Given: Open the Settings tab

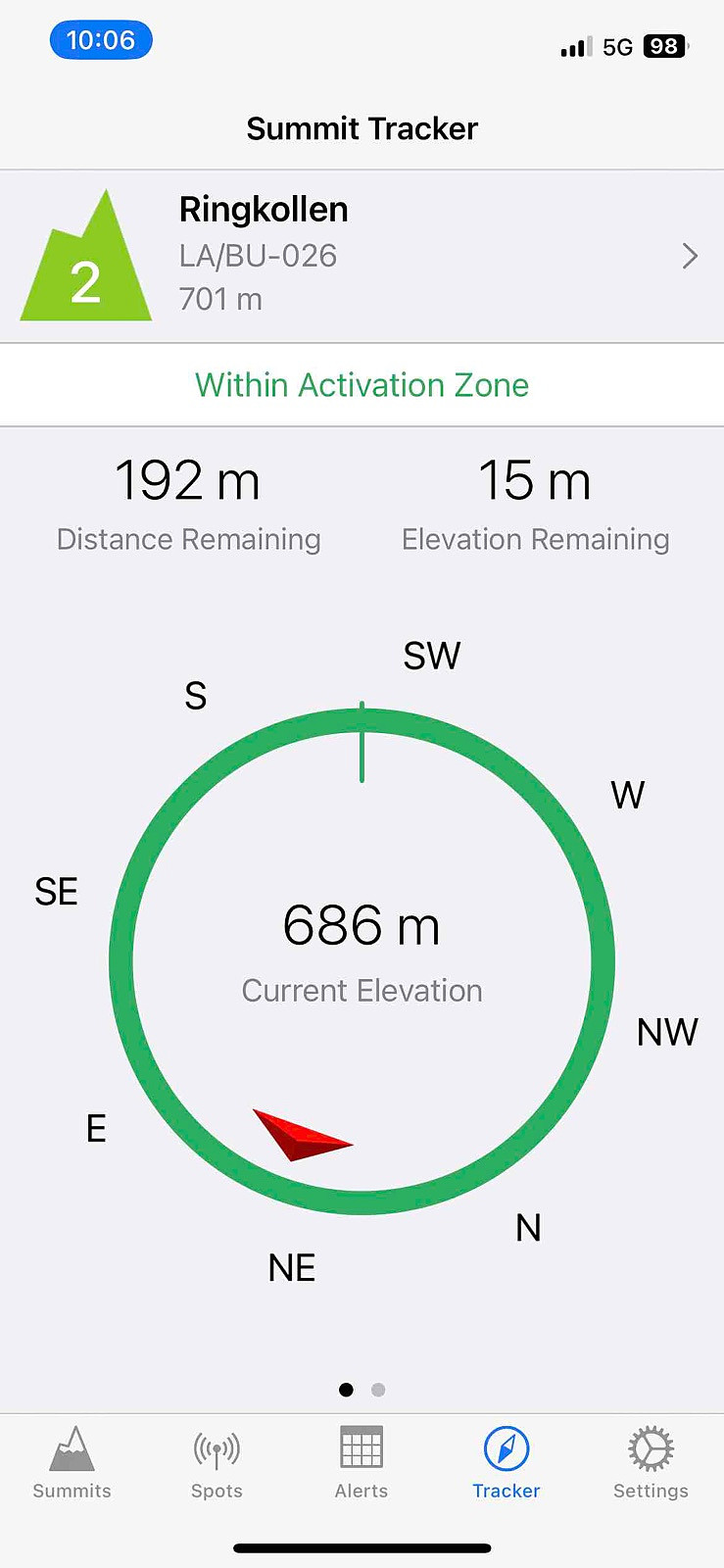Looking at the screenshot, I should click(651, 1463).
